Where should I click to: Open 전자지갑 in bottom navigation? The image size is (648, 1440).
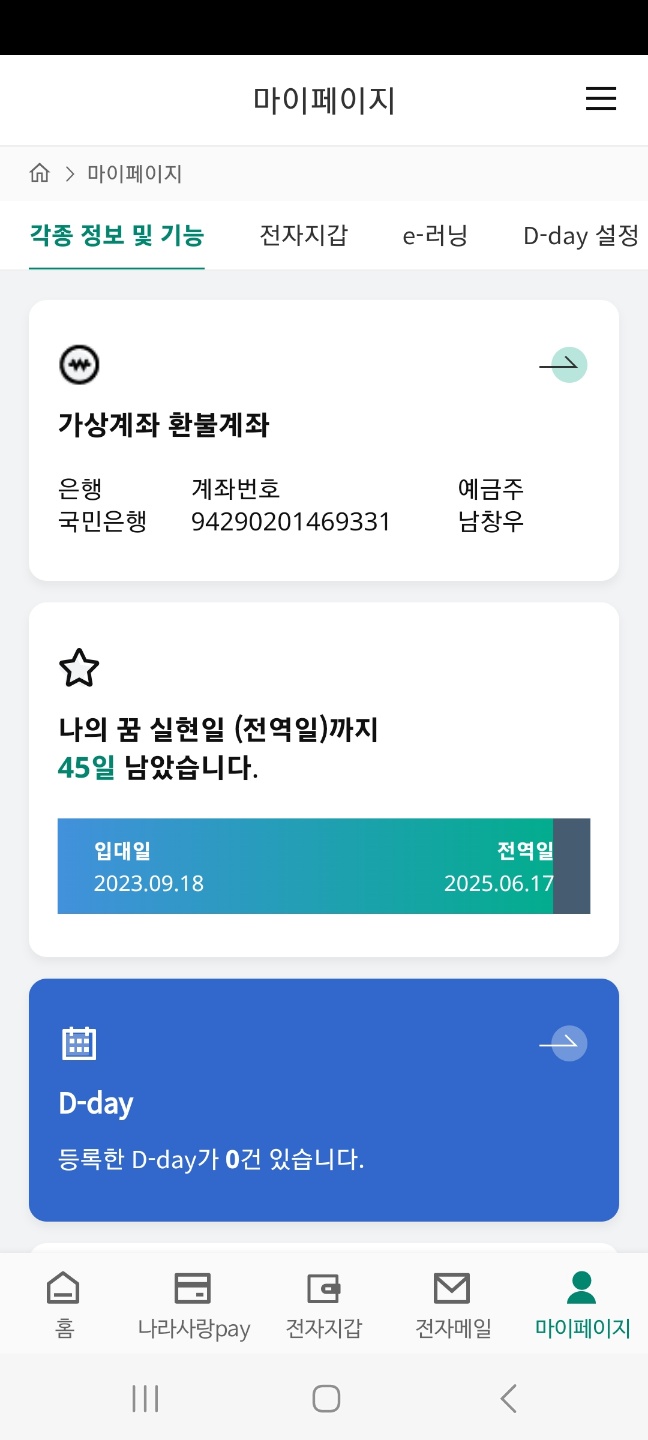pyautogui.click(x=323, y=1304)
